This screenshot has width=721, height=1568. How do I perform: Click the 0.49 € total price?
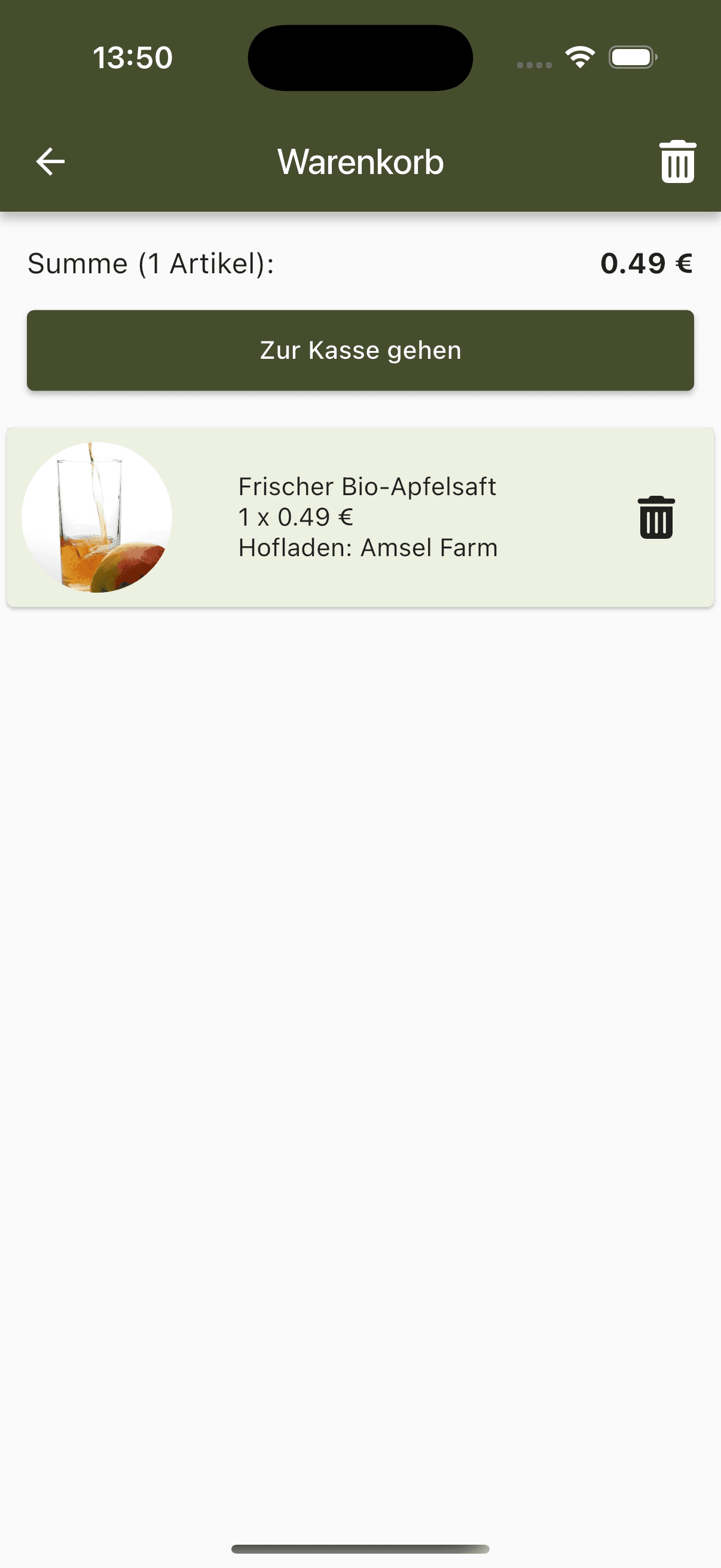(647, 263)
